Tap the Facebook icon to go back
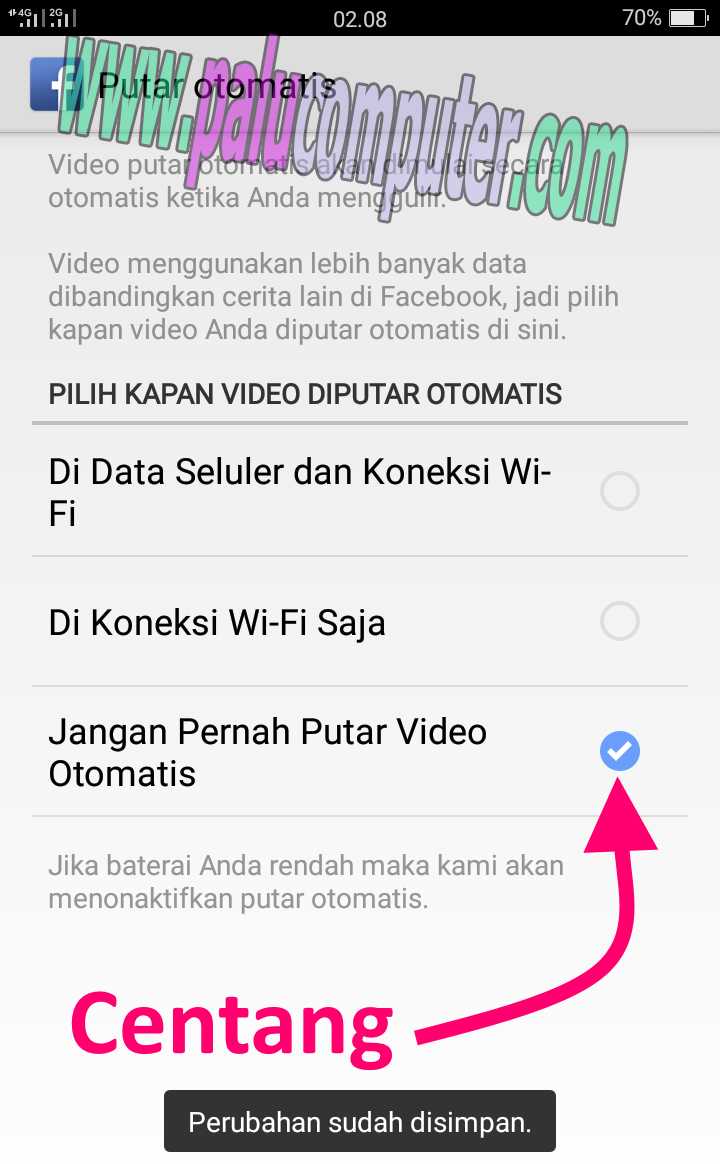This screenshot has height=1164, width=720. coord(55,84)
